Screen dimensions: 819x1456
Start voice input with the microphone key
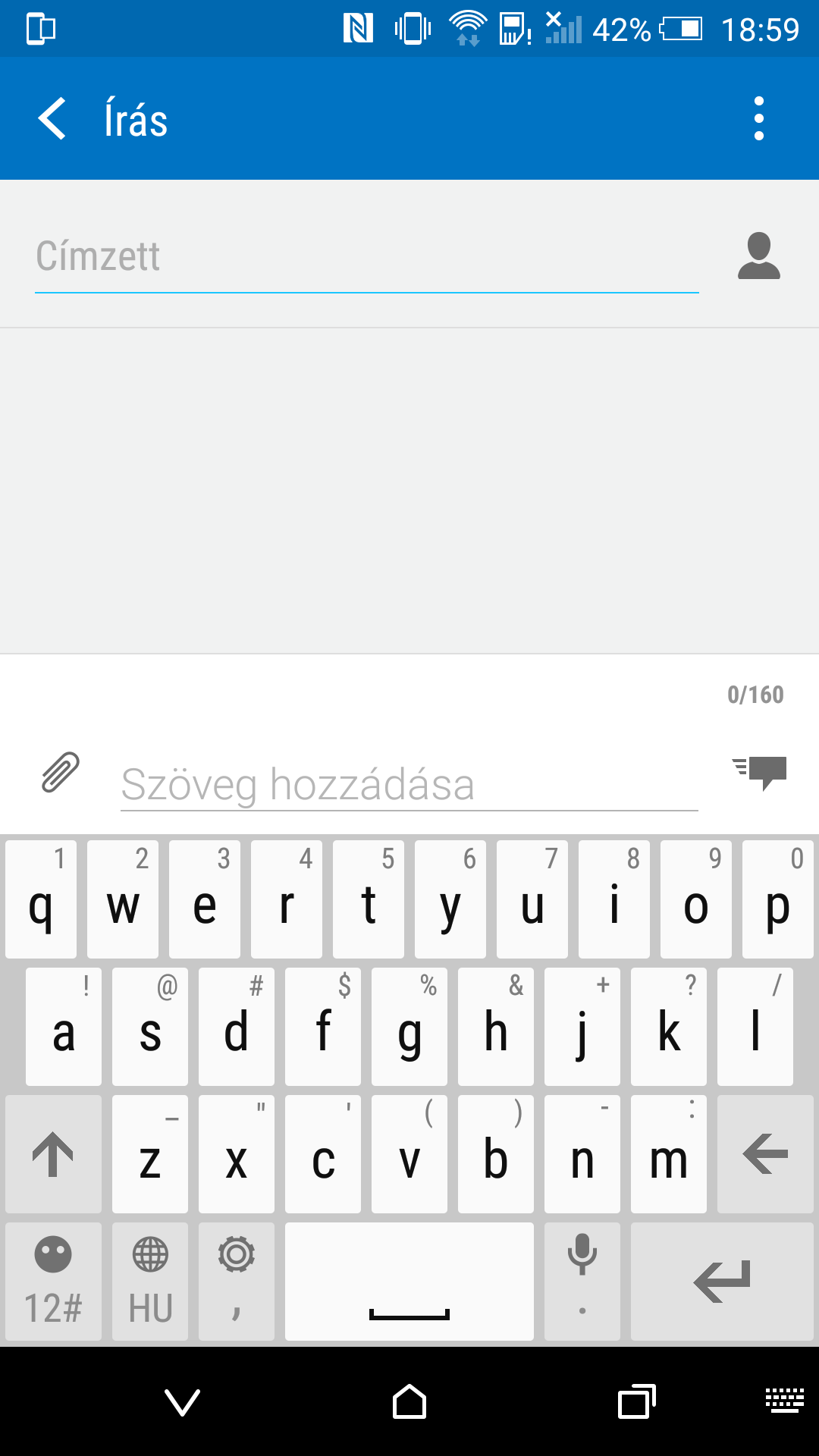[582, 1281]
